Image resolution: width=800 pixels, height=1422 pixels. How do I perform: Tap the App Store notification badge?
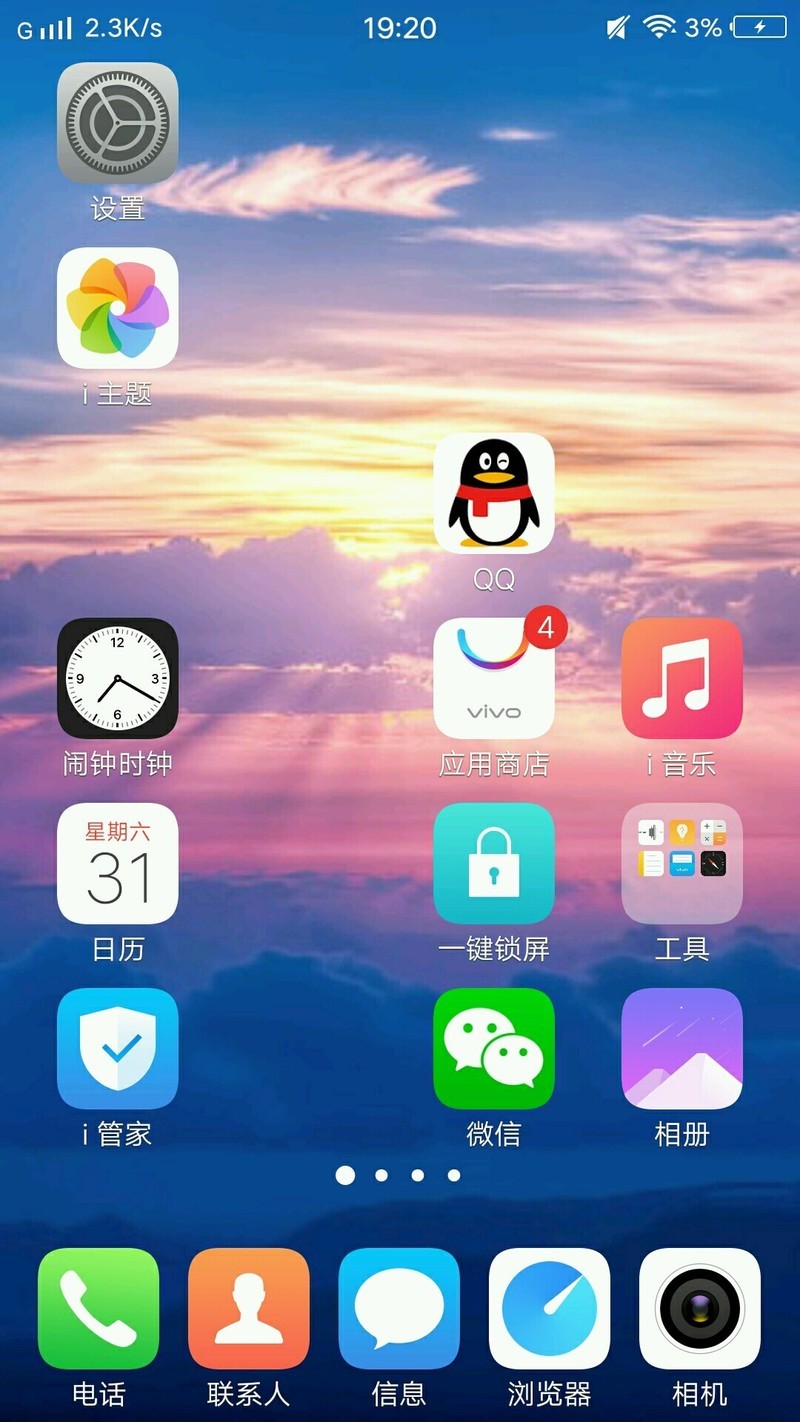pos(545,627)
